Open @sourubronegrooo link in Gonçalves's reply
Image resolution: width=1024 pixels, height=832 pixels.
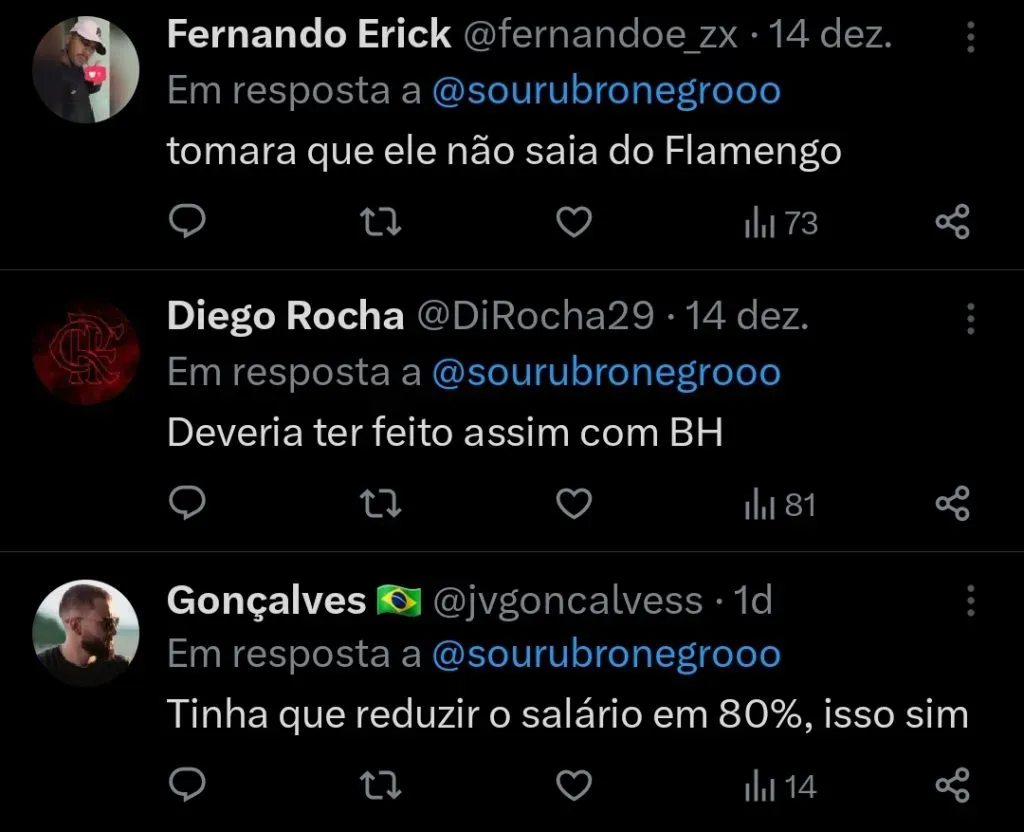[x=606, y=655]
